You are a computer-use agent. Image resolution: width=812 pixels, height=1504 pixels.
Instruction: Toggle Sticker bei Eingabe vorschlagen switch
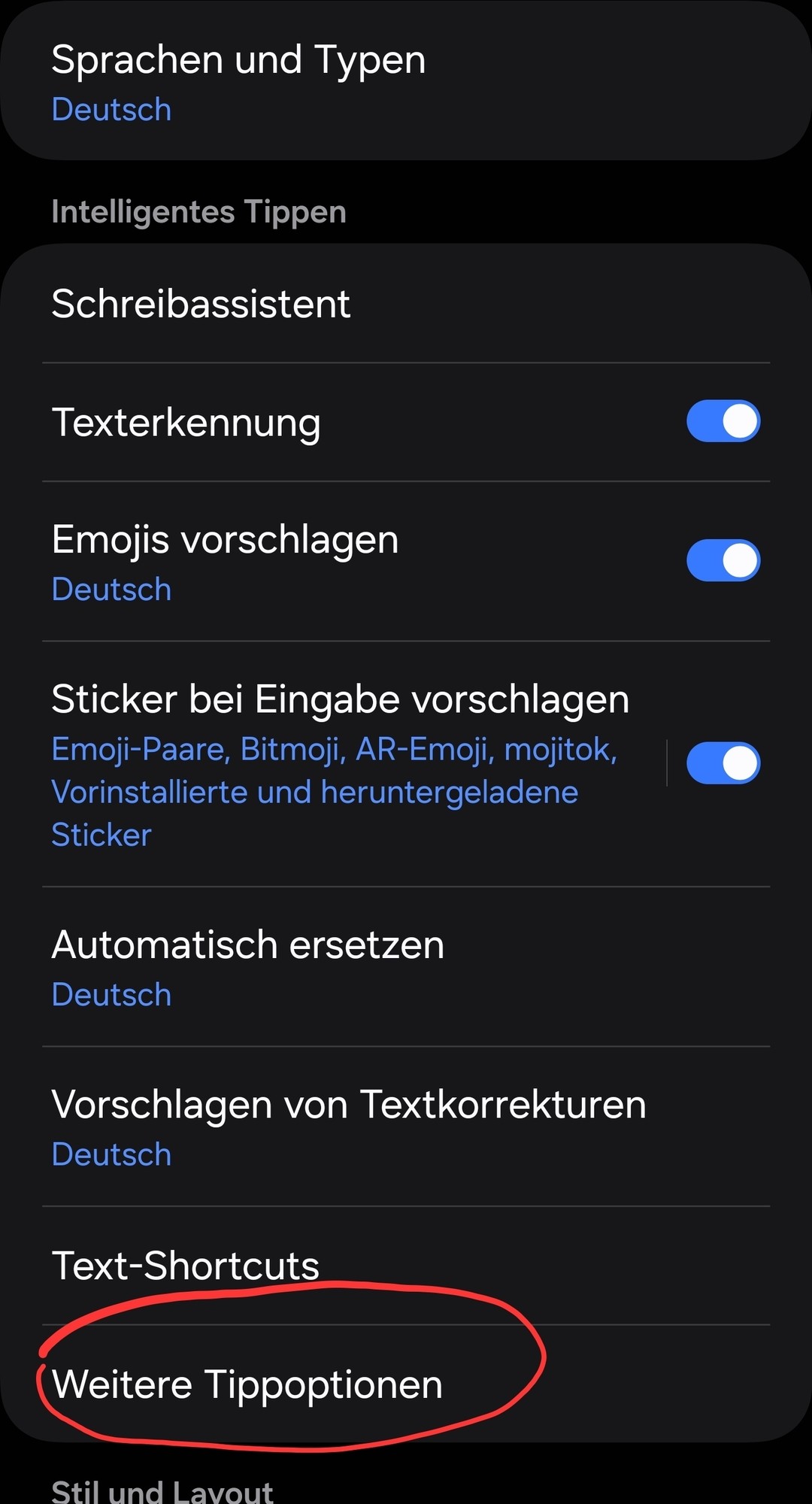click(x=723, y=763)
